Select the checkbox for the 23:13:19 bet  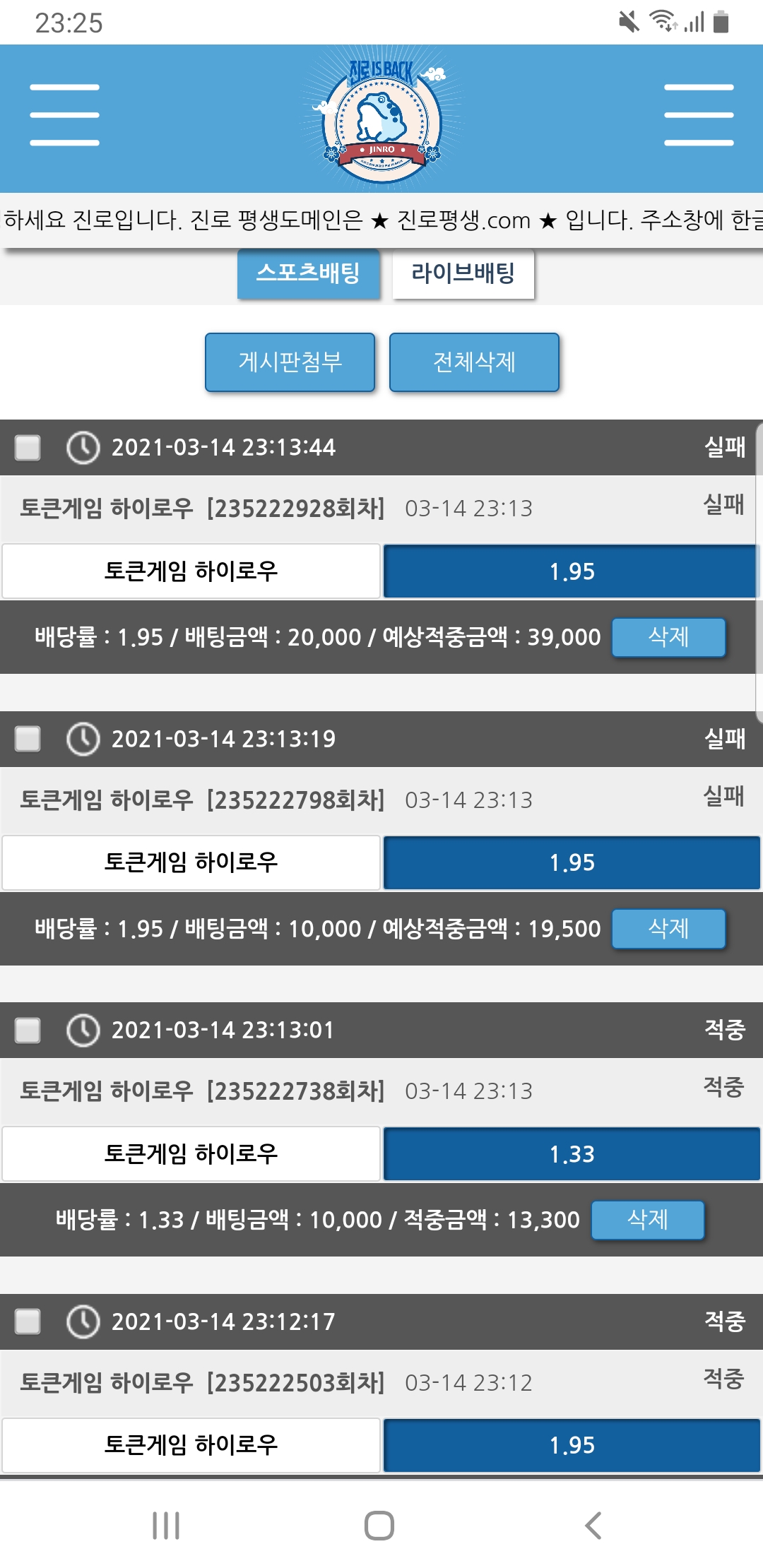(28, 739)
